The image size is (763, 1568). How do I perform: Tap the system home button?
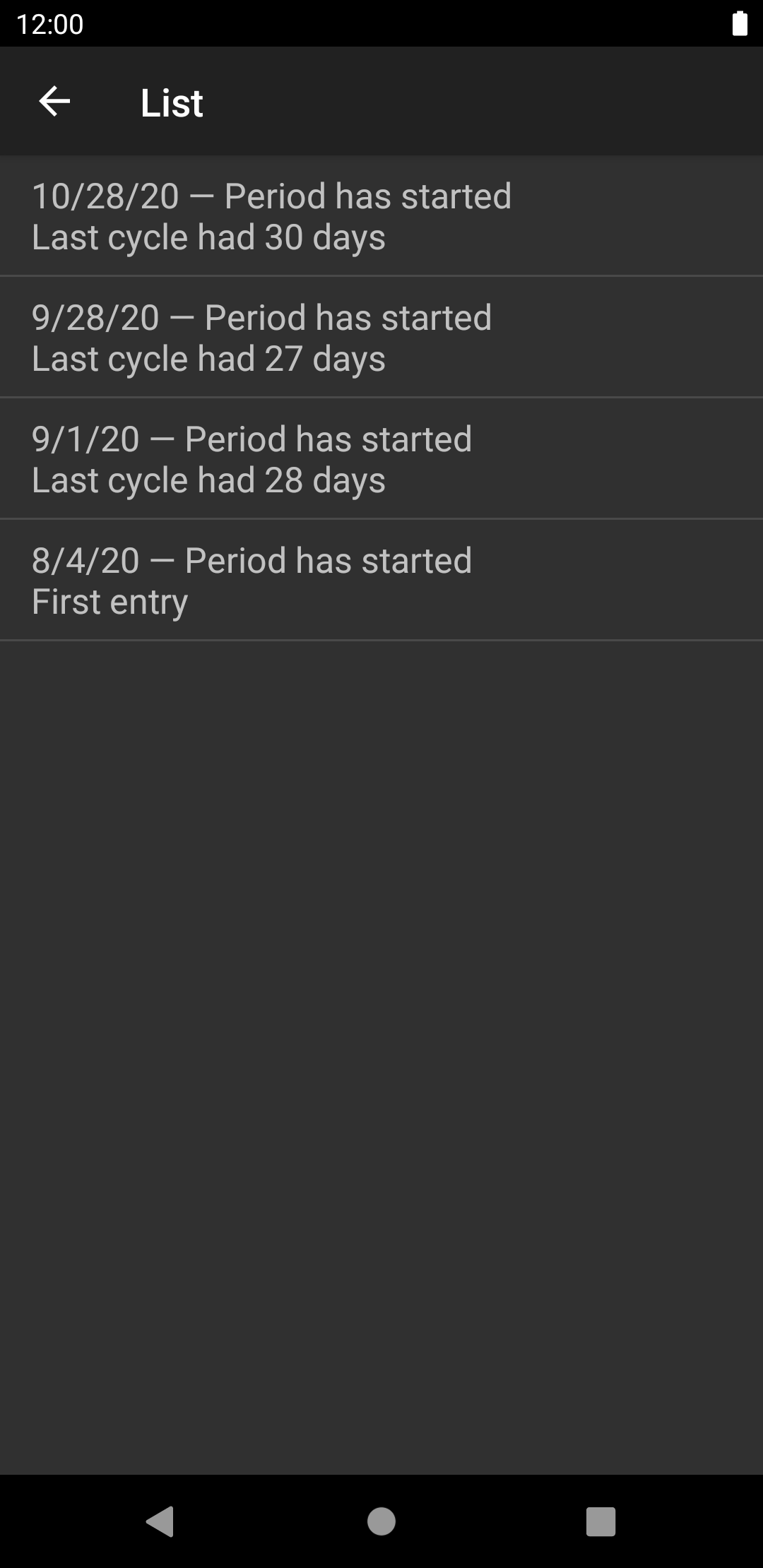coord(381,1521)
